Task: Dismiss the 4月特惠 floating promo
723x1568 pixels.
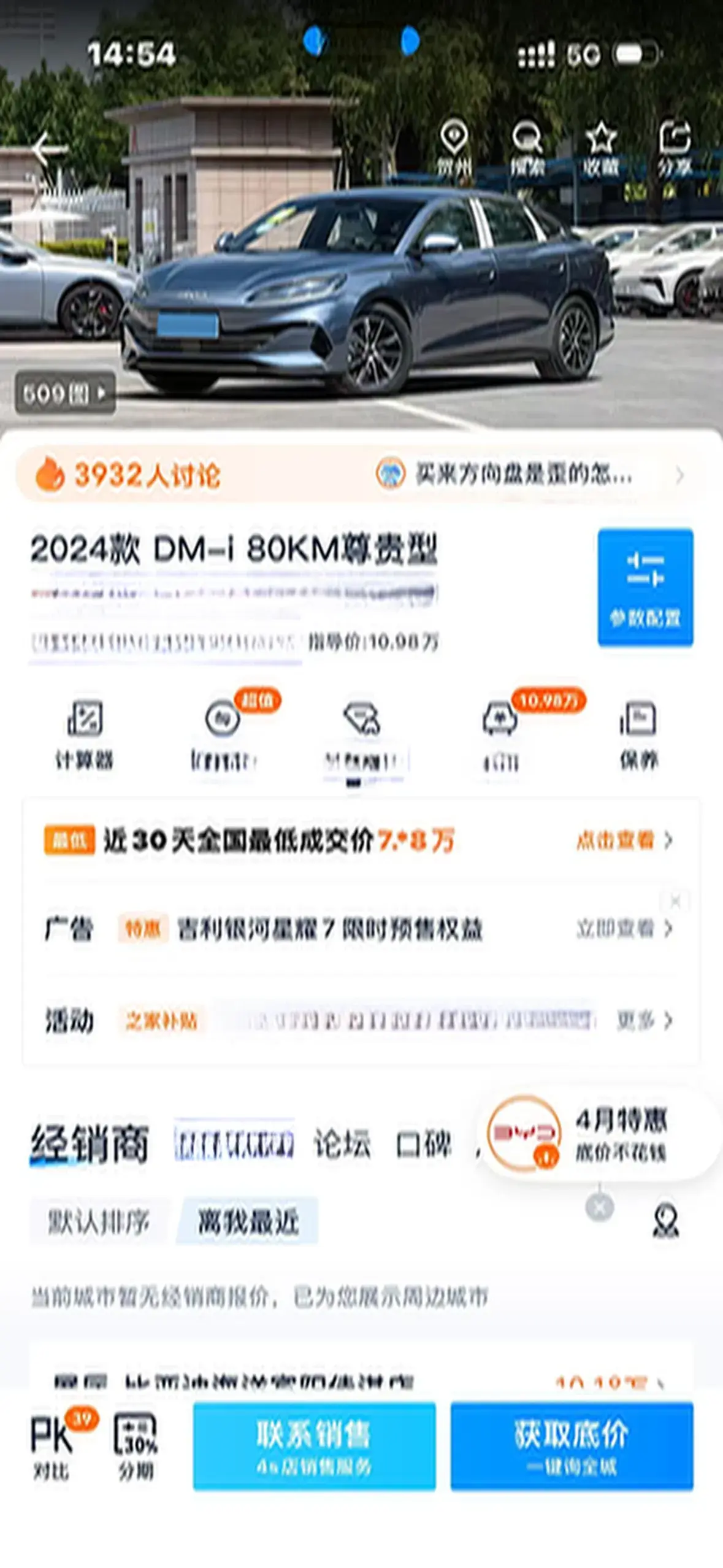Action: pos(599,1207)
